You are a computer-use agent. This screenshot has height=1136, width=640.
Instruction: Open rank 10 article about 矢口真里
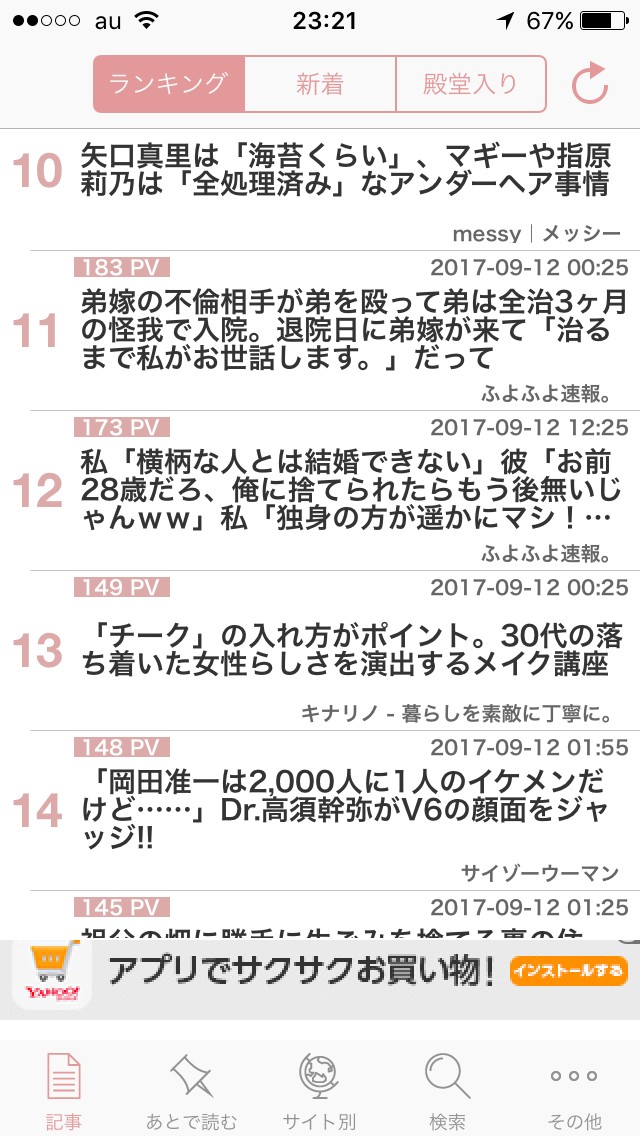[345, 170]
